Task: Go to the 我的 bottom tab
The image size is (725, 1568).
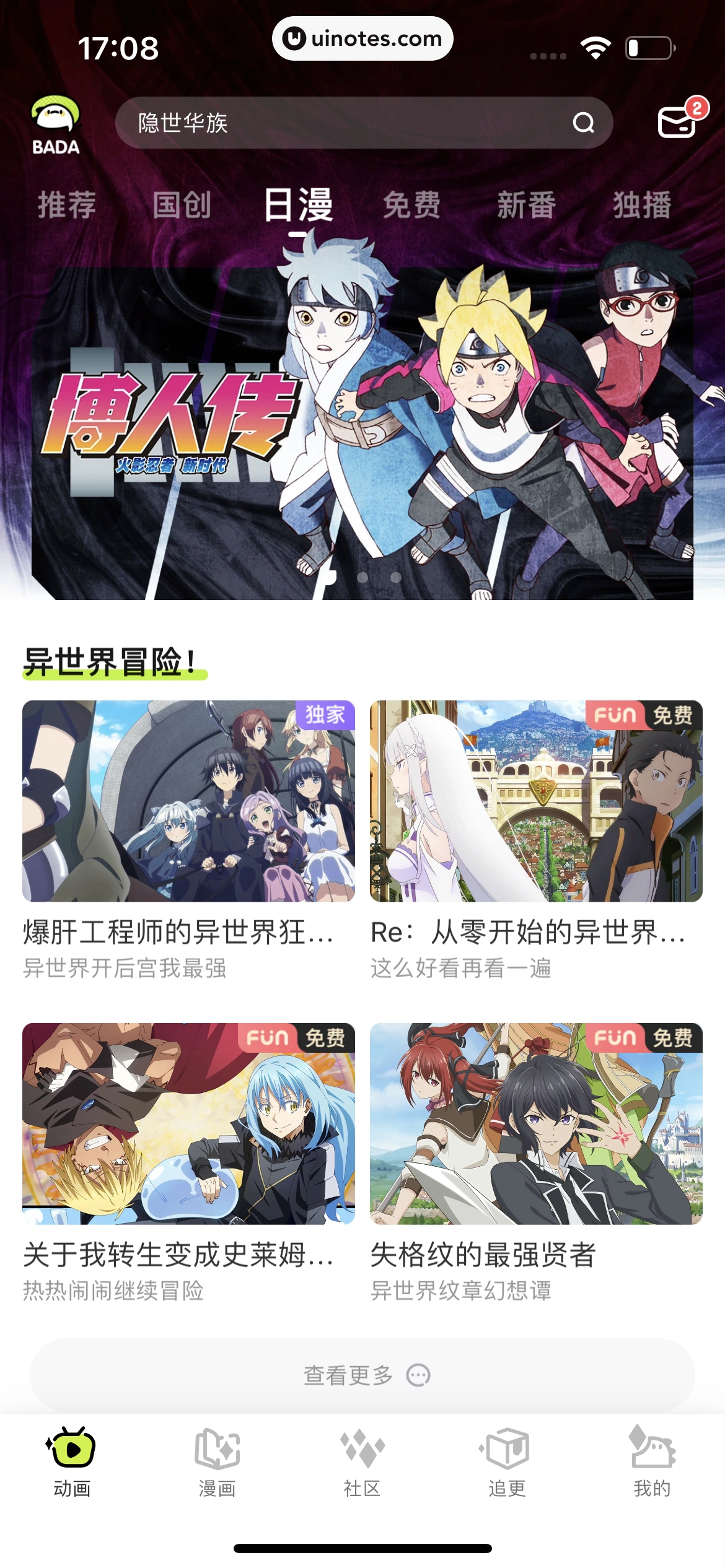Action: point(652,1461)
